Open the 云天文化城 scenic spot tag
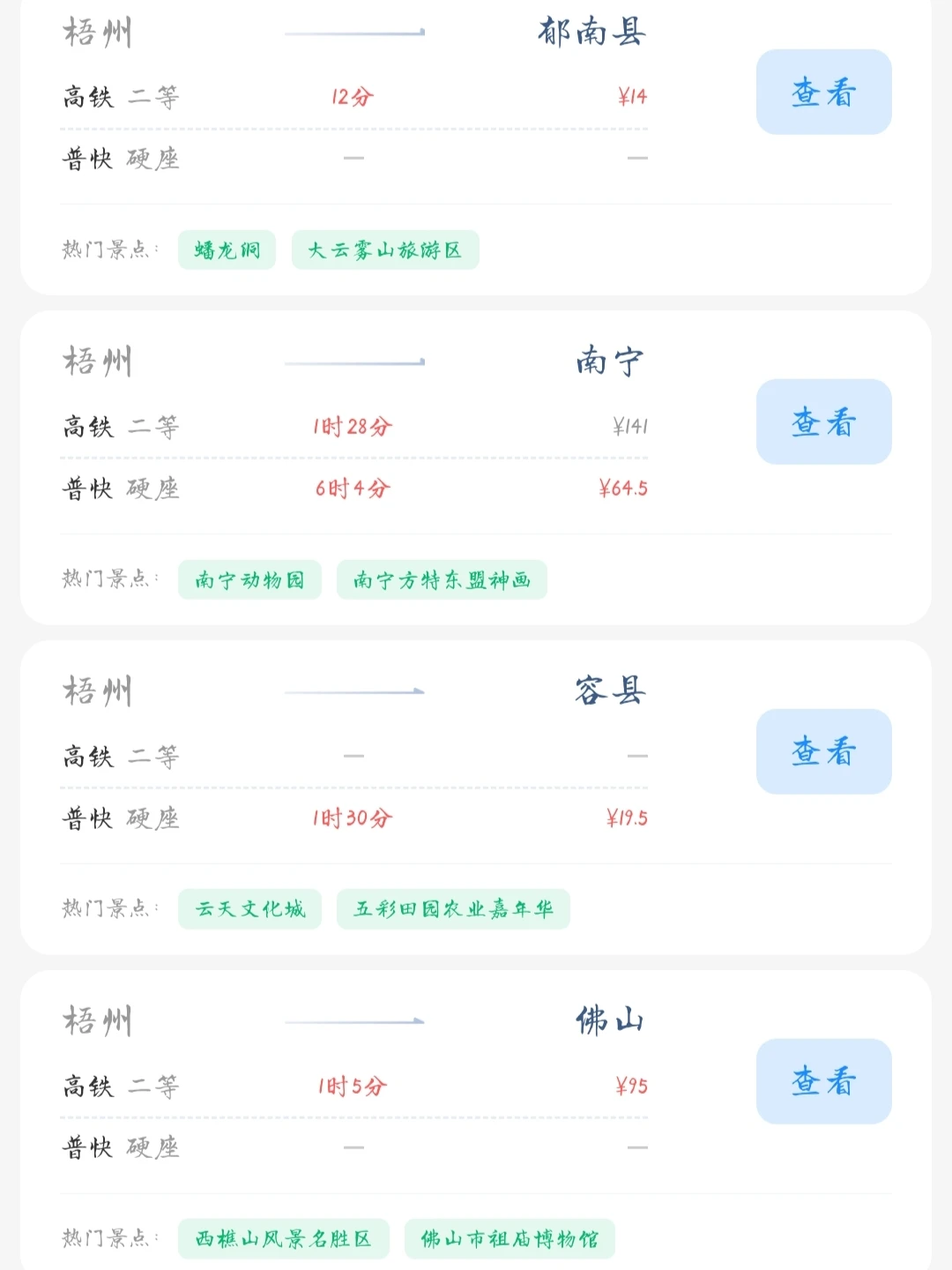The height and width of the screenshot is (1270, 952). (x=249, y=909)
